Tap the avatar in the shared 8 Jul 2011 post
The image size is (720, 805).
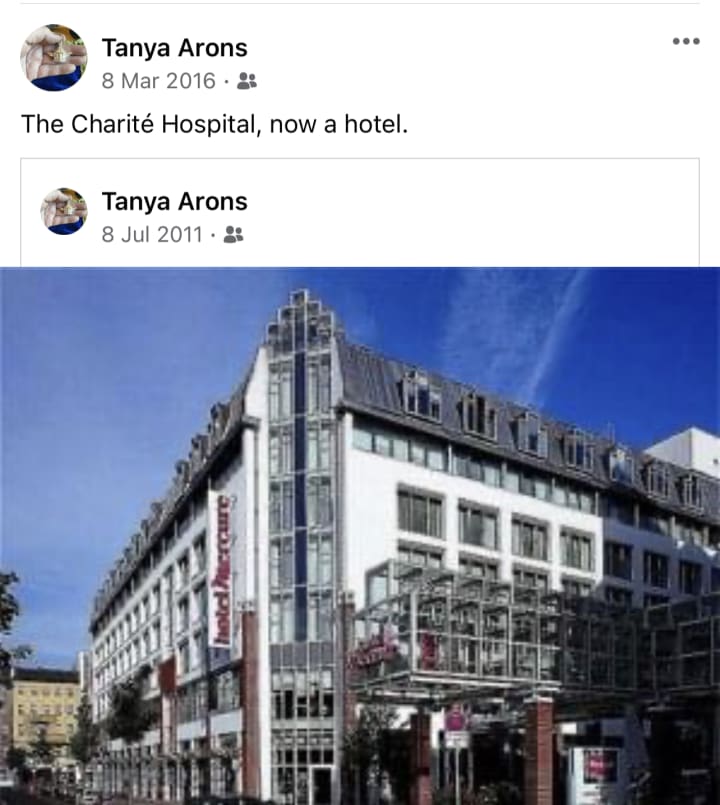point(64,211)
